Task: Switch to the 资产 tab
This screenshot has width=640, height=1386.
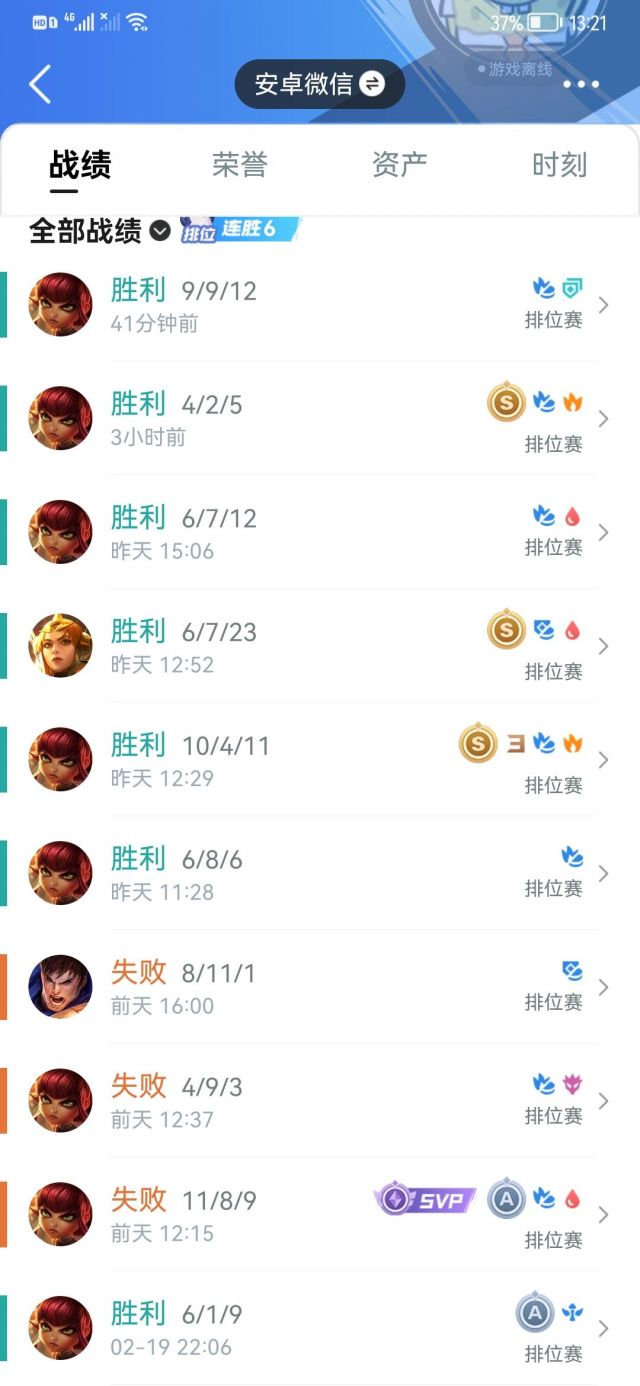Action: pos(399,165)
